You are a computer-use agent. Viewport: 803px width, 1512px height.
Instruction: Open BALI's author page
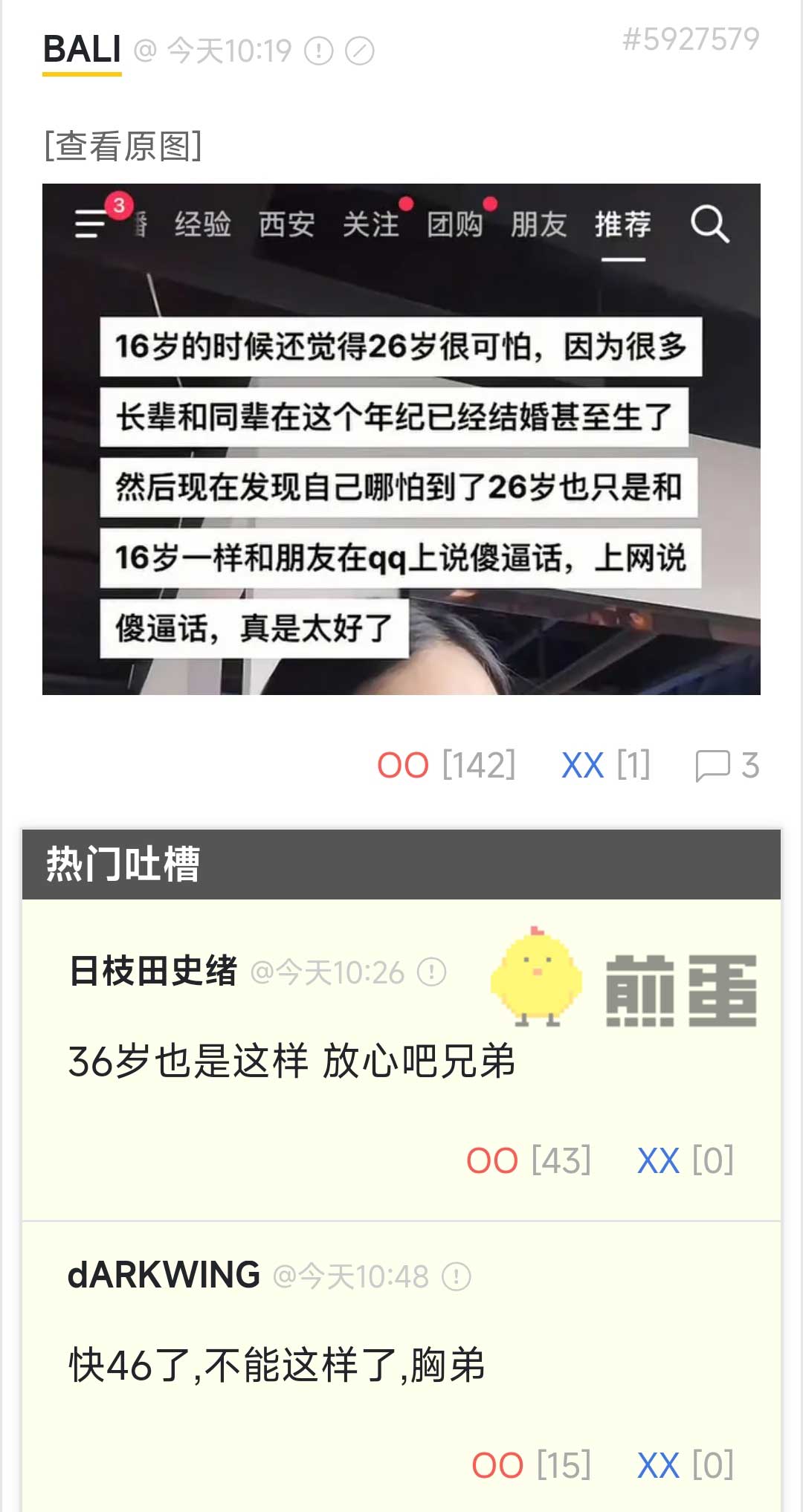tap(82, 51)
